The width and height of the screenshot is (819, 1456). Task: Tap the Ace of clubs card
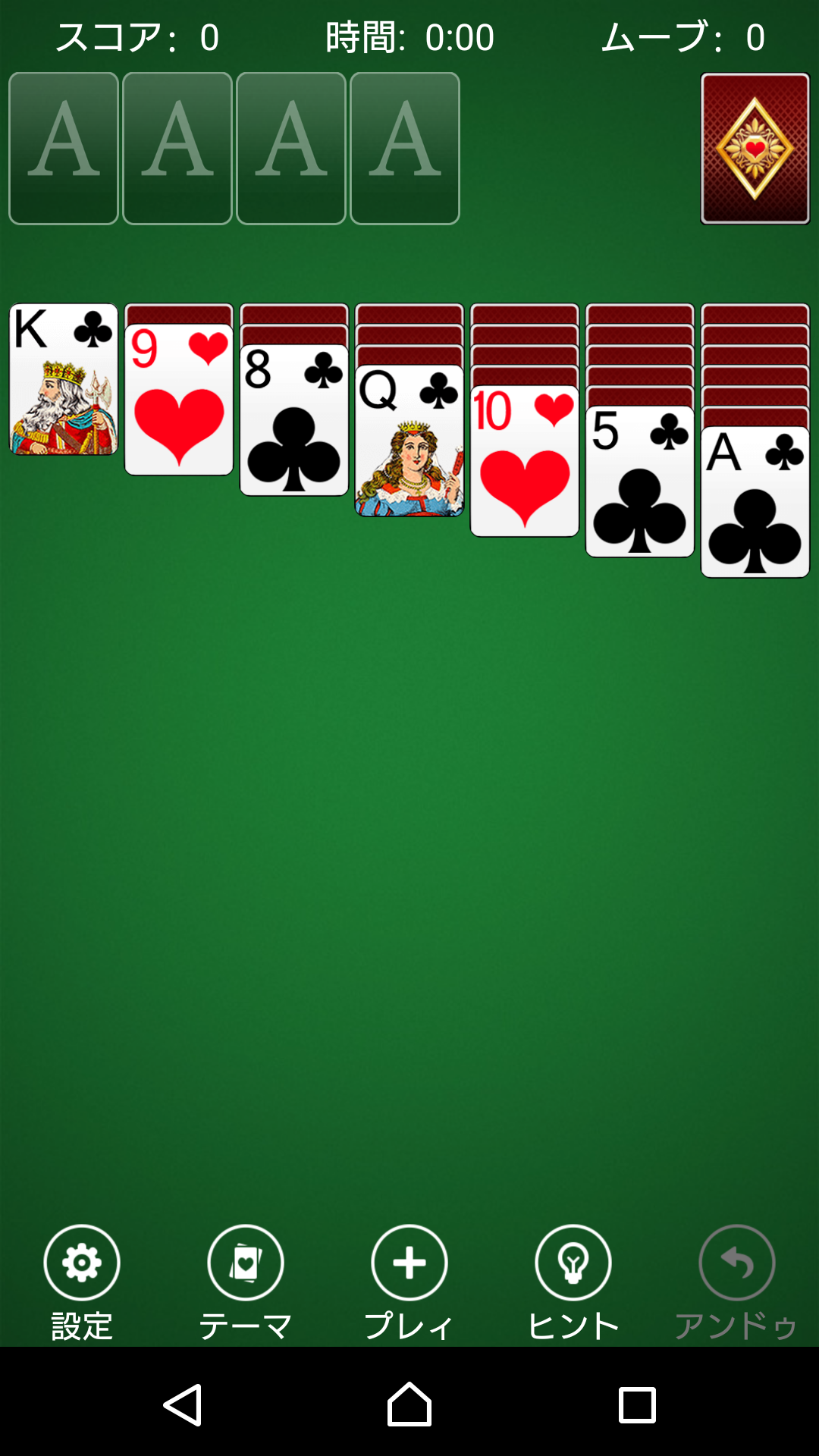(755, 502)
